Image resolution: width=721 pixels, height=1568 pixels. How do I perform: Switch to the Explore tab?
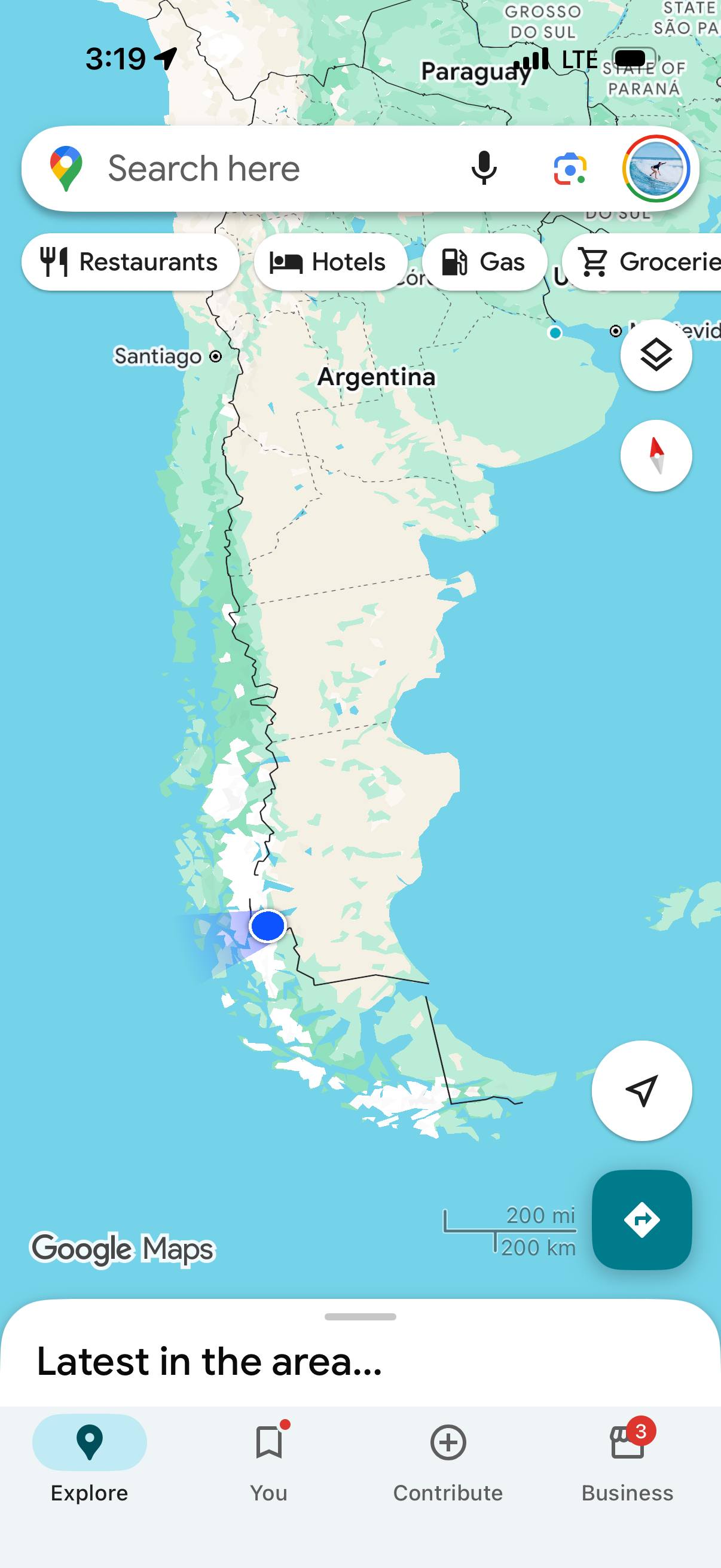click(90, 1458)
